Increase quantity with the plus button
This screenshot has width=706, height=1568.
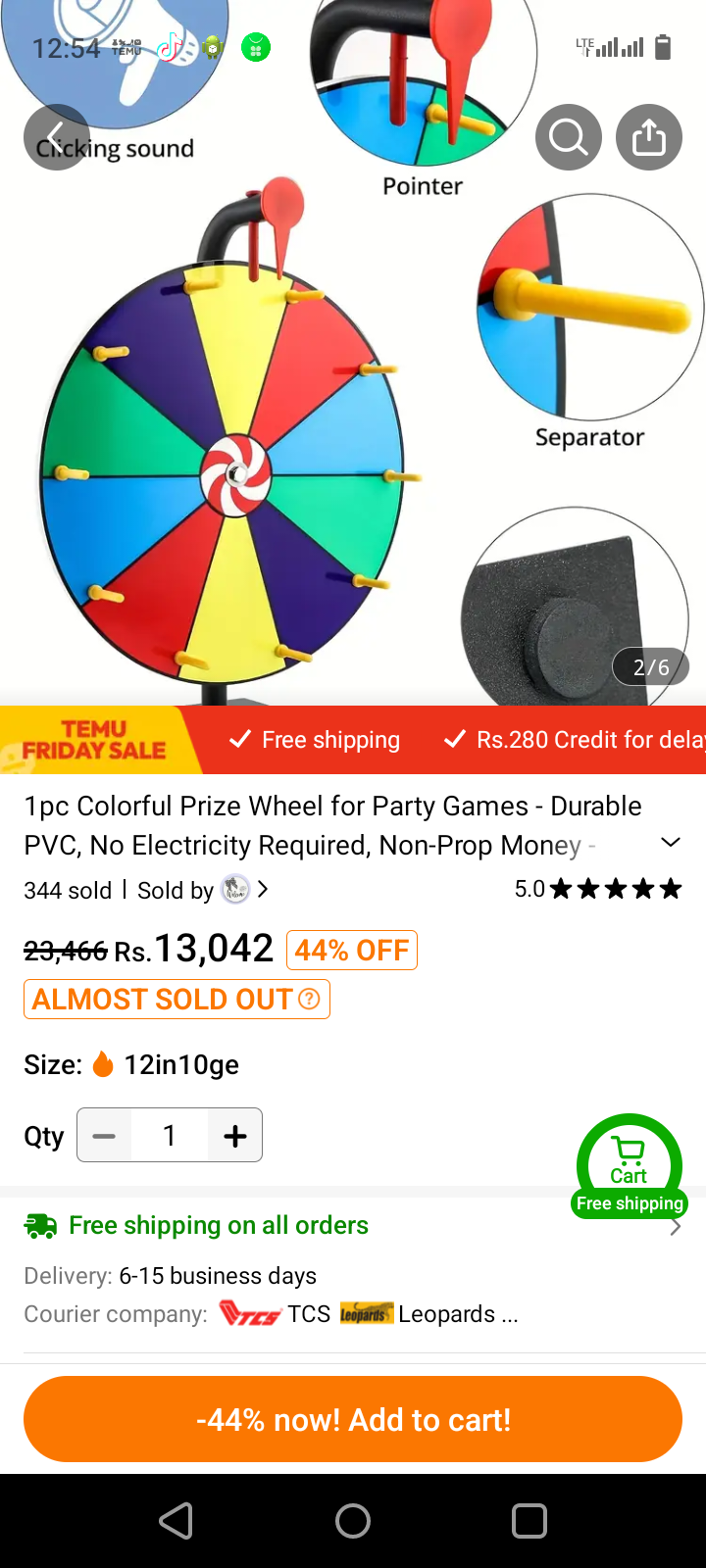click(x=235, y=1136)
